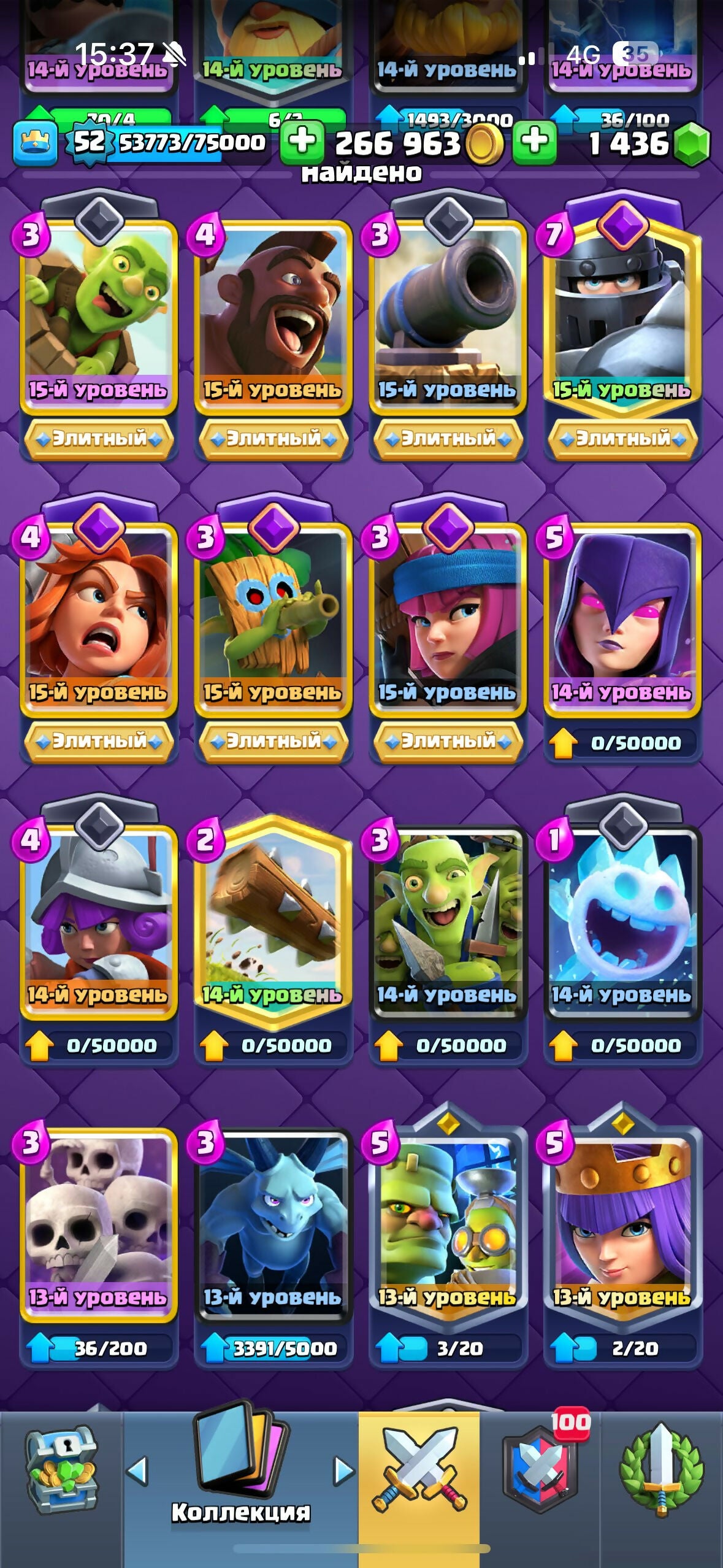723x1568 pixels.
Task: Switch to the Events sword and laurel tab
Action: 661,1469
